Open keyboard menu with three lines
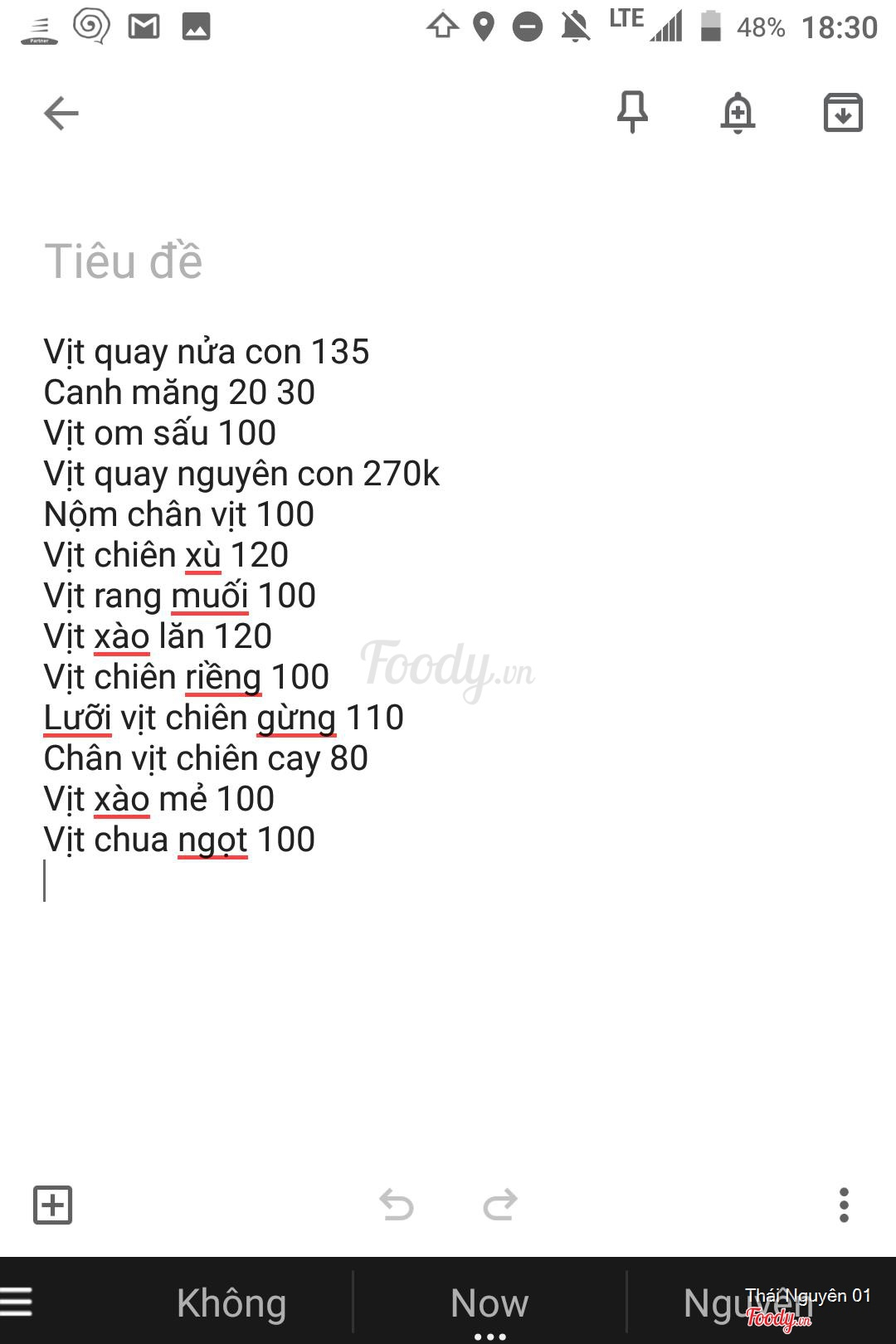Image resolution: width=896 pixels, height=1344 pixels. tap(17, 1302)
